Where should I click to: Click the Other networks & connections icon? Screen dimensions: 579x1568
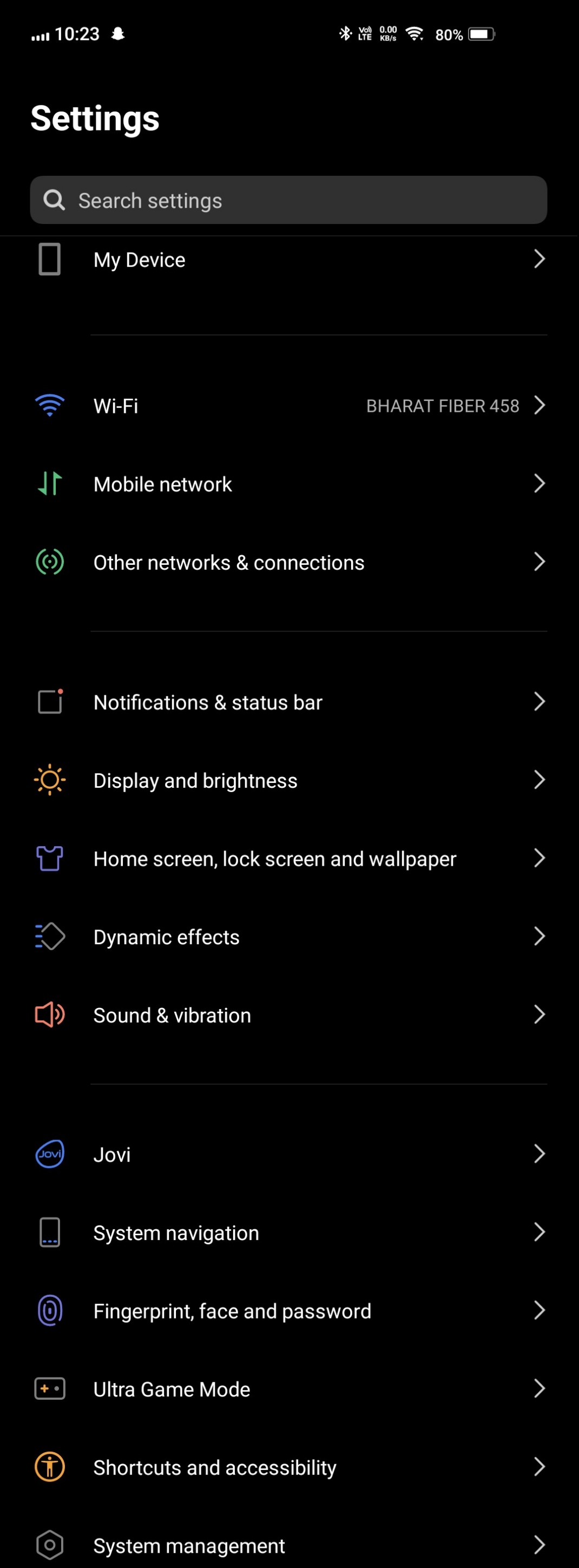pyautogui.click(x=50, y=562)
